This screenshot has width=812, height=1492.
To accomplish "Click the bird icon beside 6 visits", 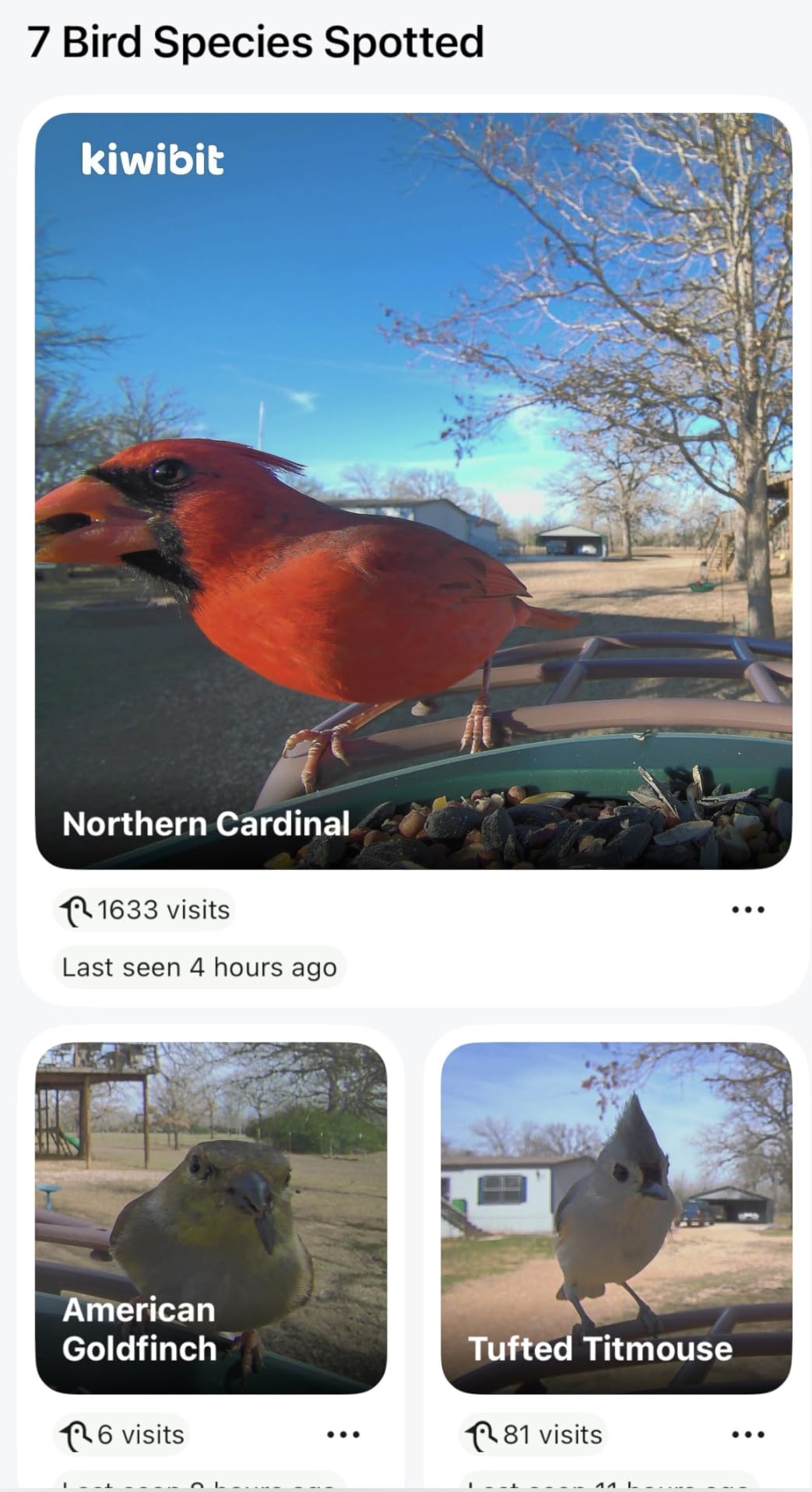I will coord(78,1433).
